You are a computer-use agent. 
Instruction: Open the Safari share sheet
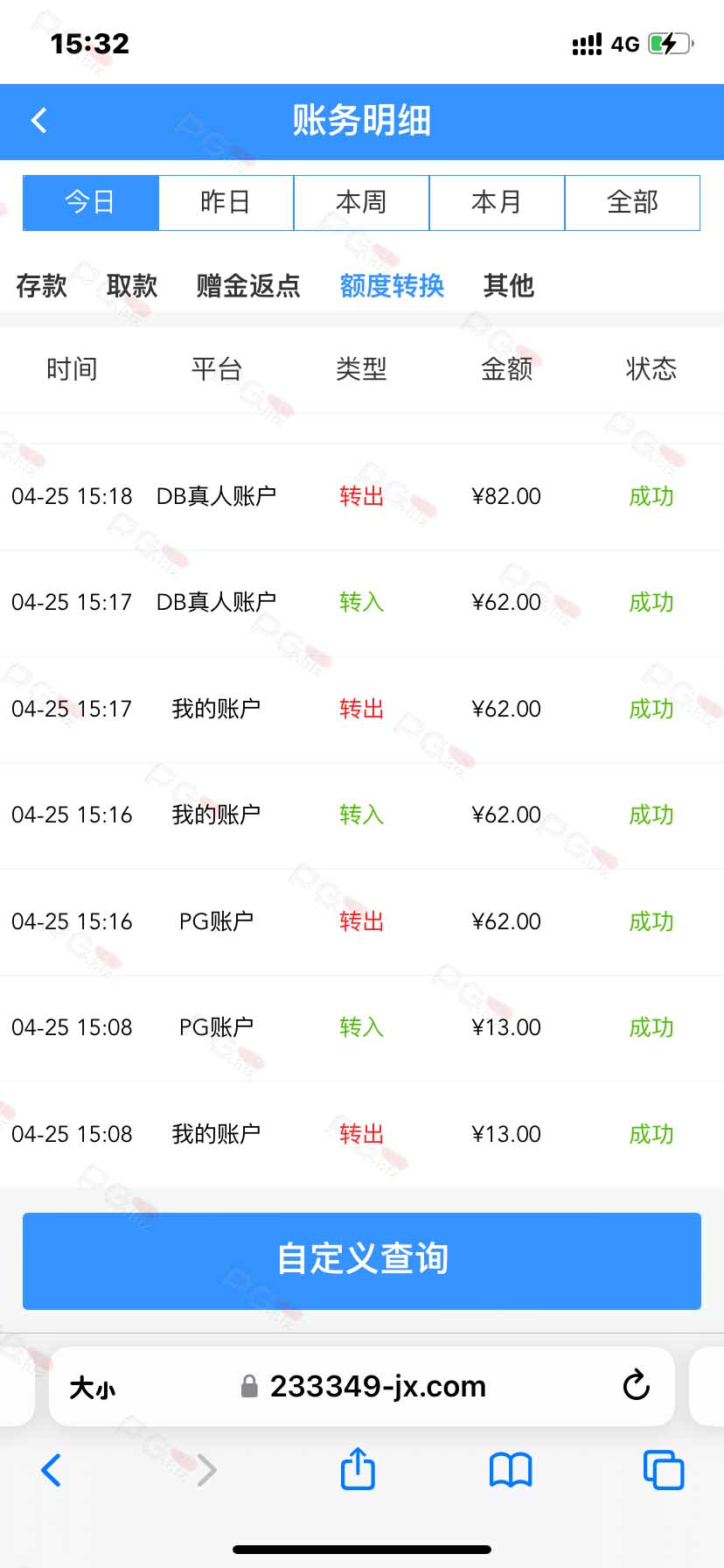[358, 1469]
